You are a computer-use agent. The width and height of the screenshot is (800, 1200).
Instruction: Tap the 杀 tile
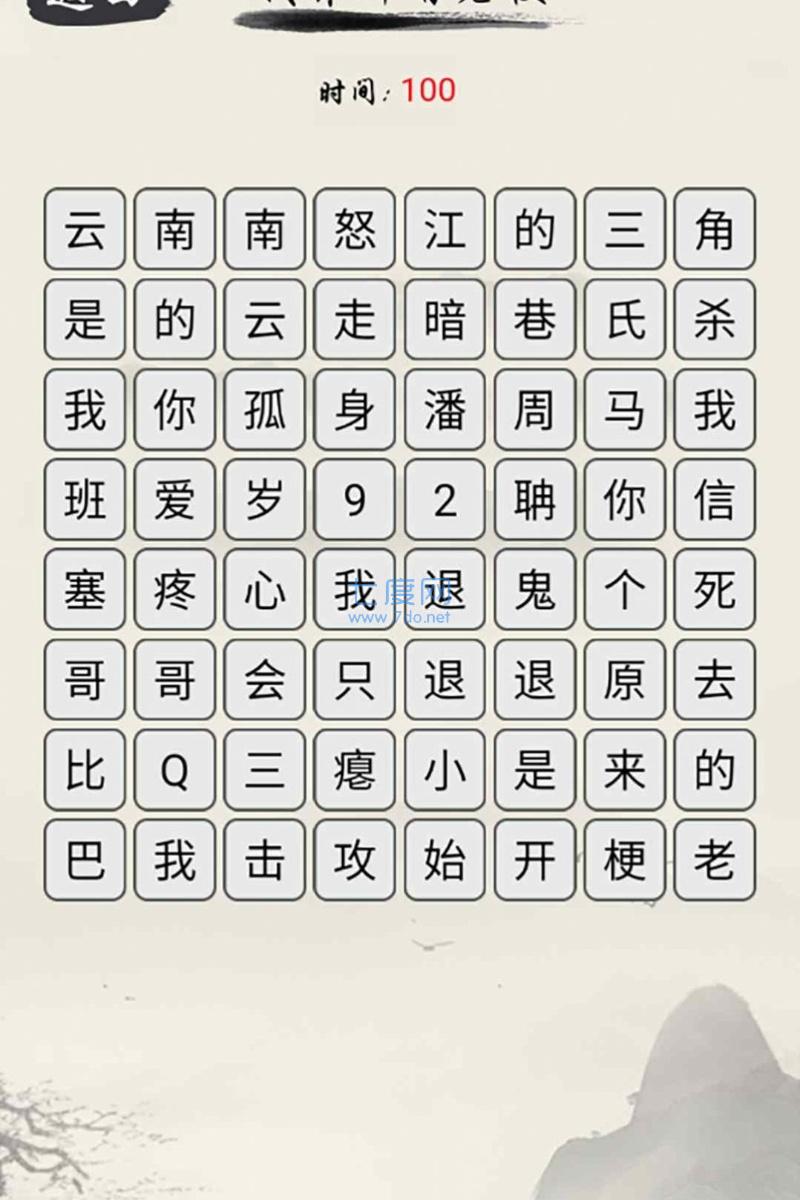(x=715, y=319)
